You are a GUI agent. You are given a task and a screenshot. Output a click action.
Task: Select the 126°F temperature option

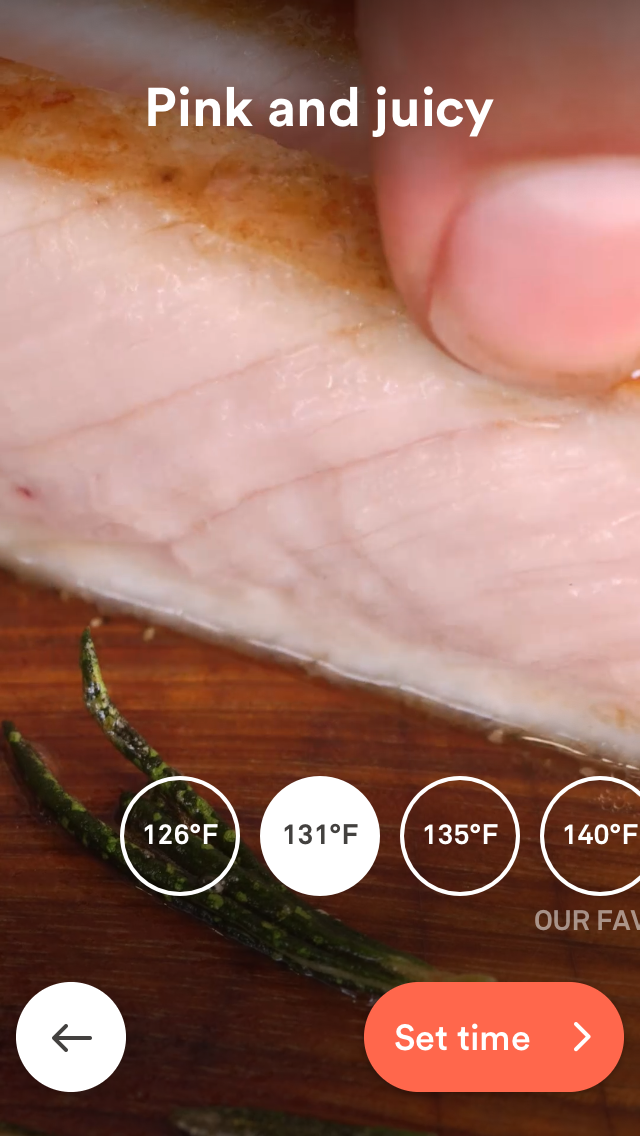pos(180,835)
